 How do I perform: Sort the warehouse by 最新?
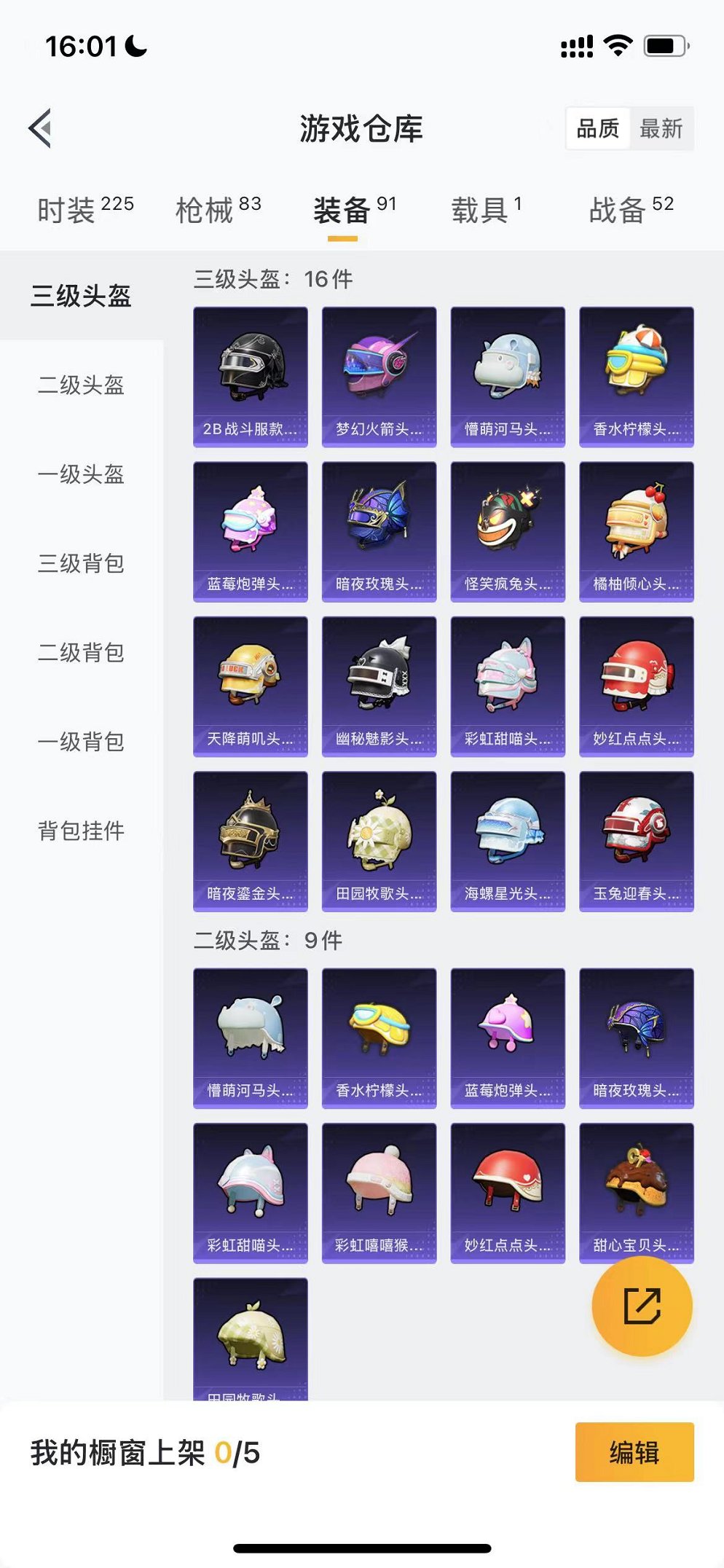click(x=661, y=129)
